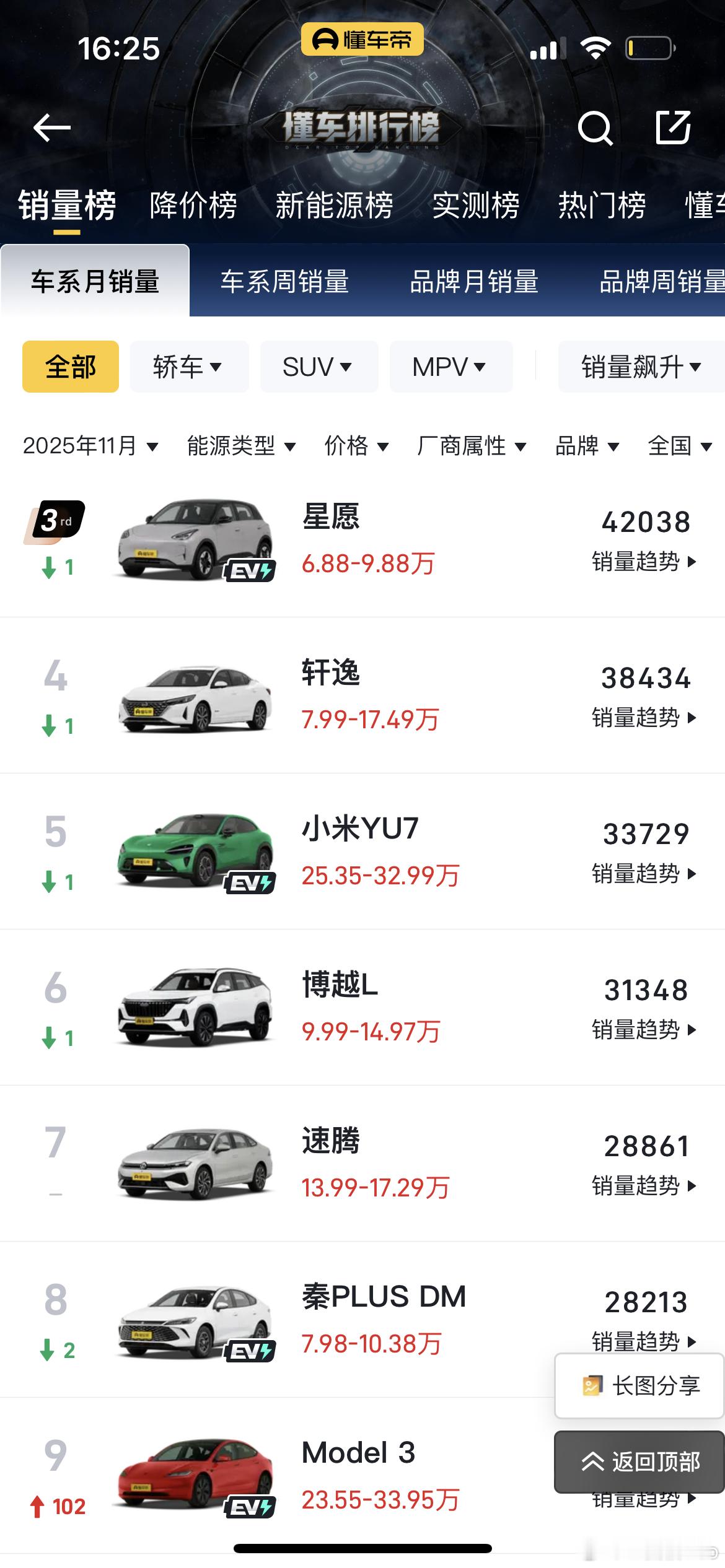Select the 轿车 filter toggle
Image resolution: width=725 pixels, height=1568 pixels.
(x=188, y=367)
